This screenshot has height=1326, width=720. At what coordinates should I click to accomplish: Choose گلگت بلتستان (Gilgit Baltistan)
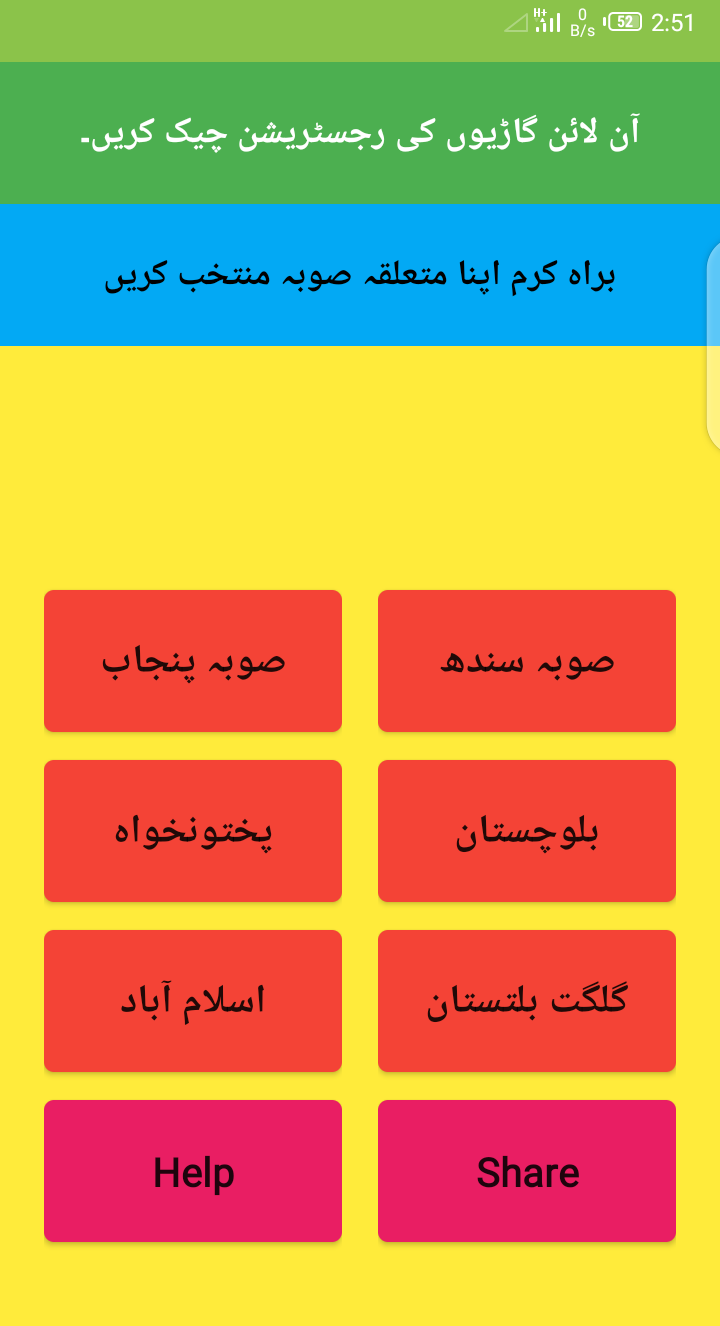click(x=527, y=1001)
